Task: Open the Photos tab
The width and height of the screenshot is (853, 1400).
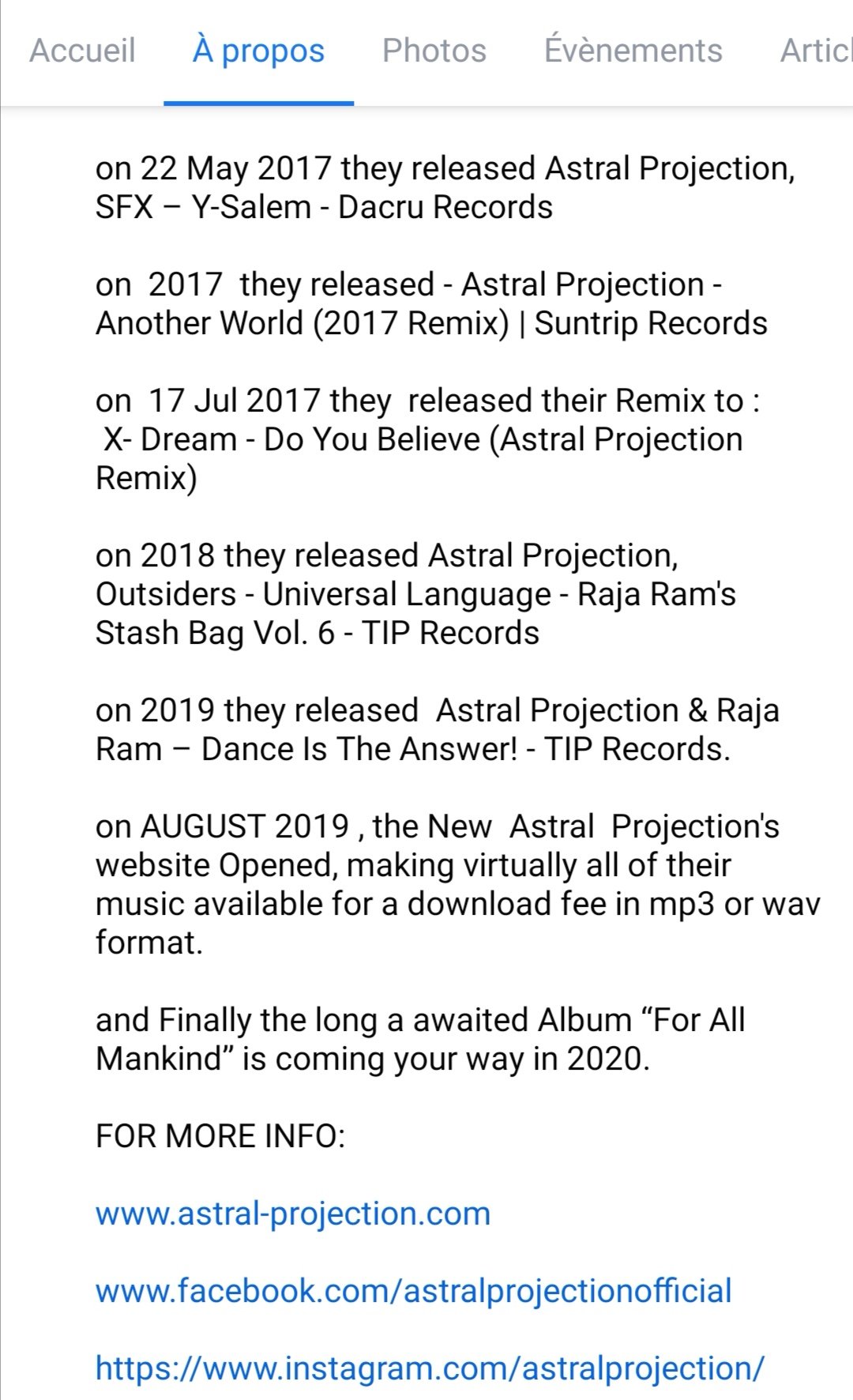Action: click(x=434, y=51)
